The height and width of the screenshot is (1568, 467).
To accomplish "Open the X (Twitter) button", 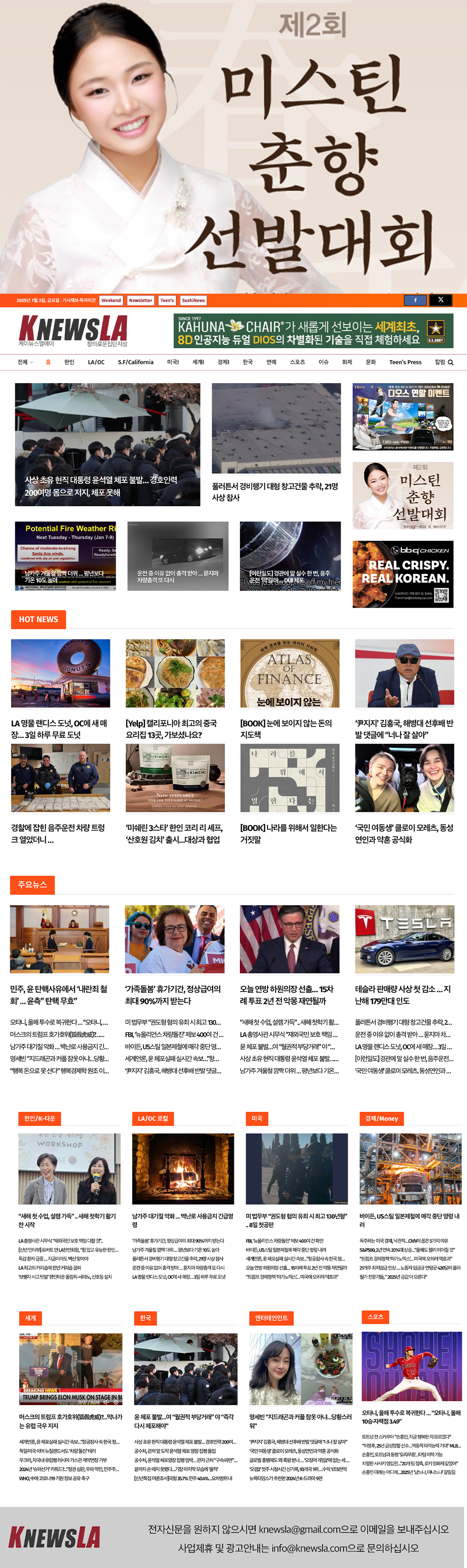I will click(x=441, y=300).
